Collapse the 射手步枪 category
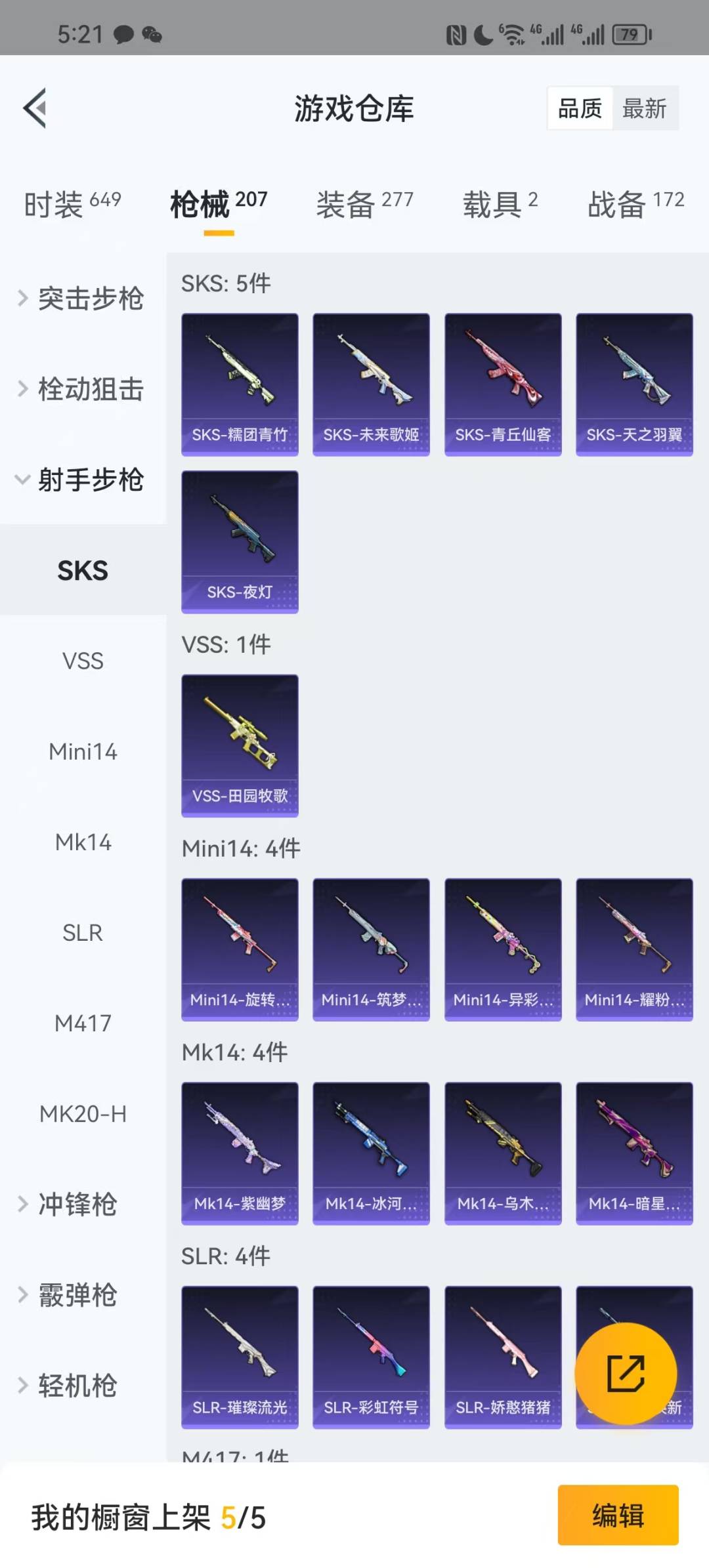709x1568 pixels. coord(82,480)
